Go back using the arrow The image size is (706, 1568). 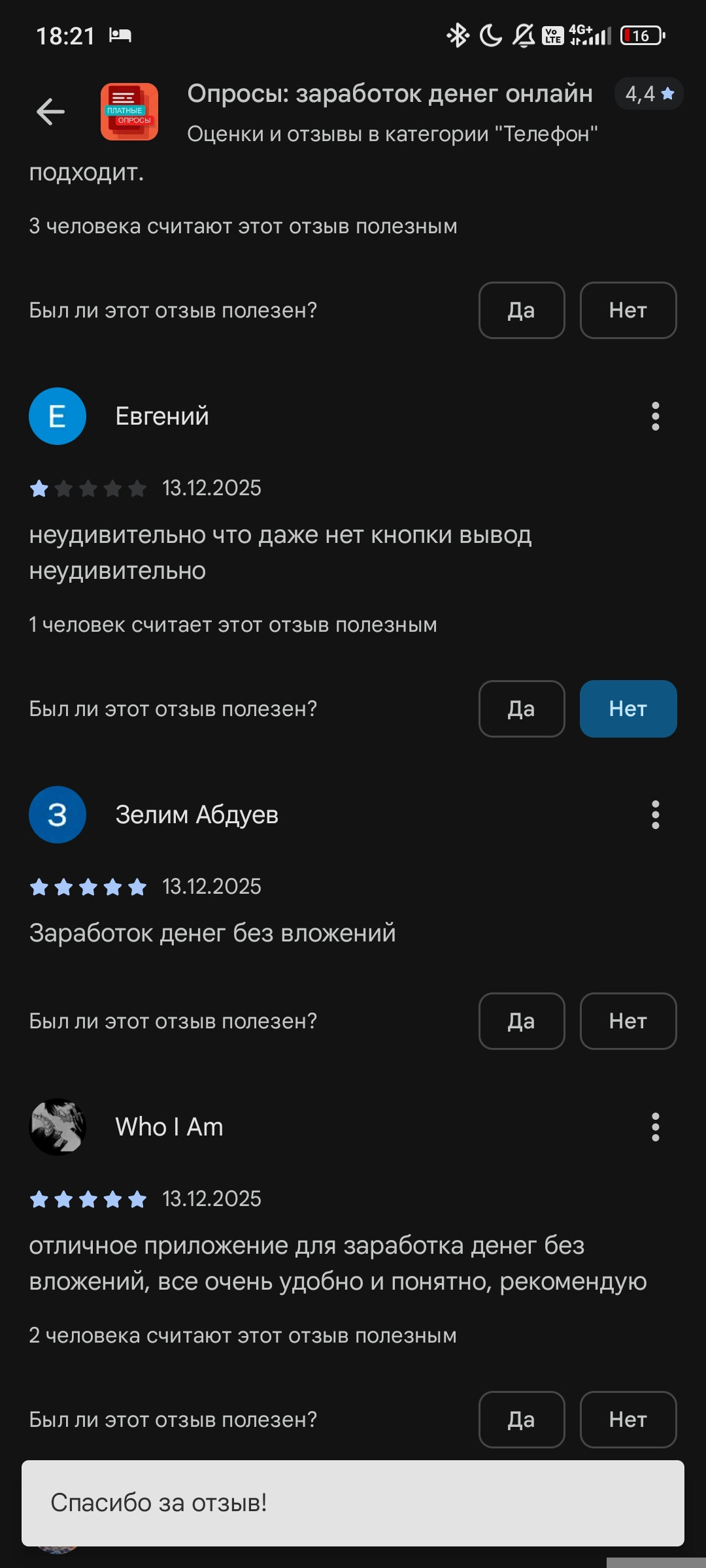(x=50, y=112)
